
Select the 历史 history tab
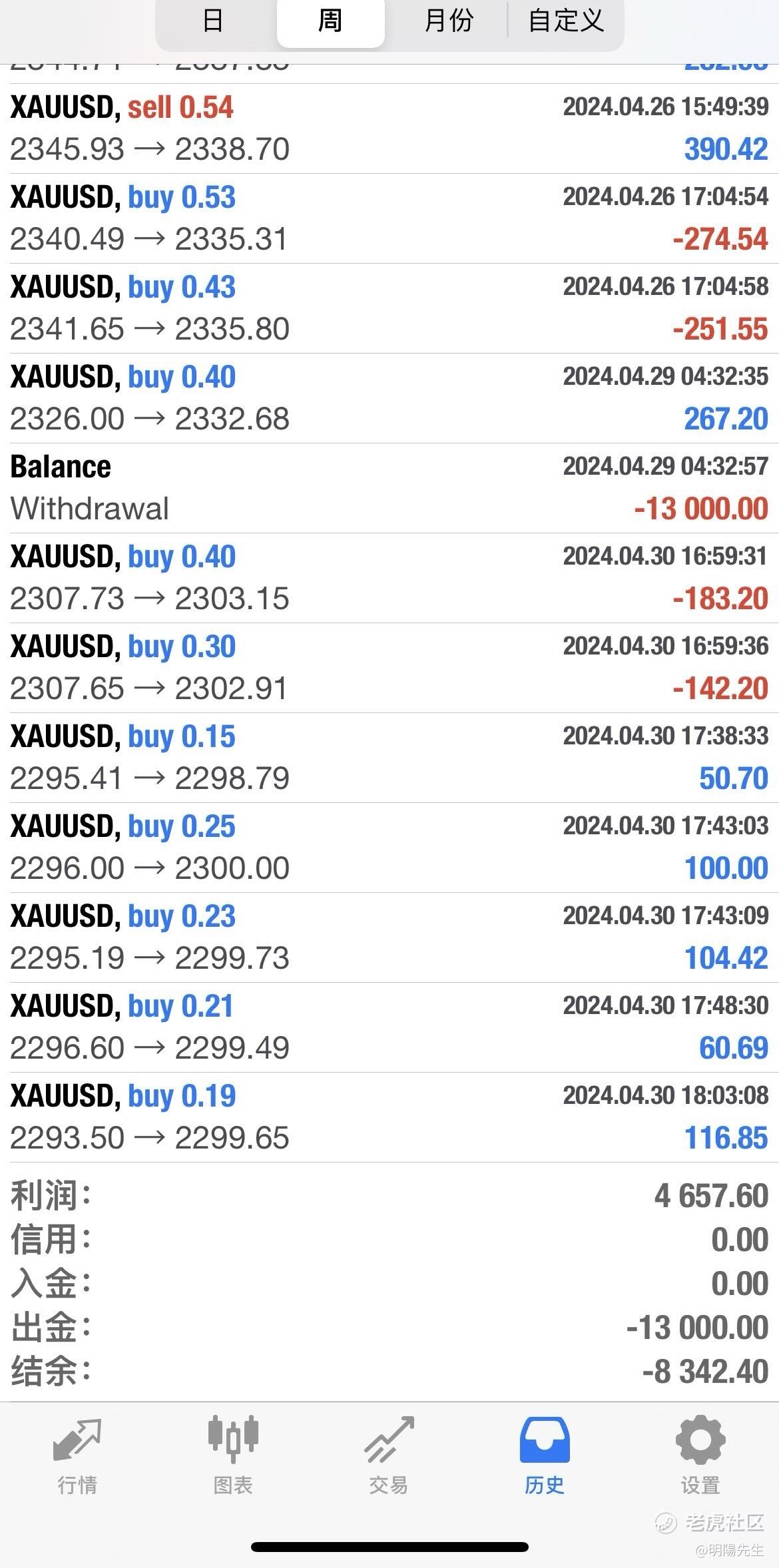(545, 1457)
